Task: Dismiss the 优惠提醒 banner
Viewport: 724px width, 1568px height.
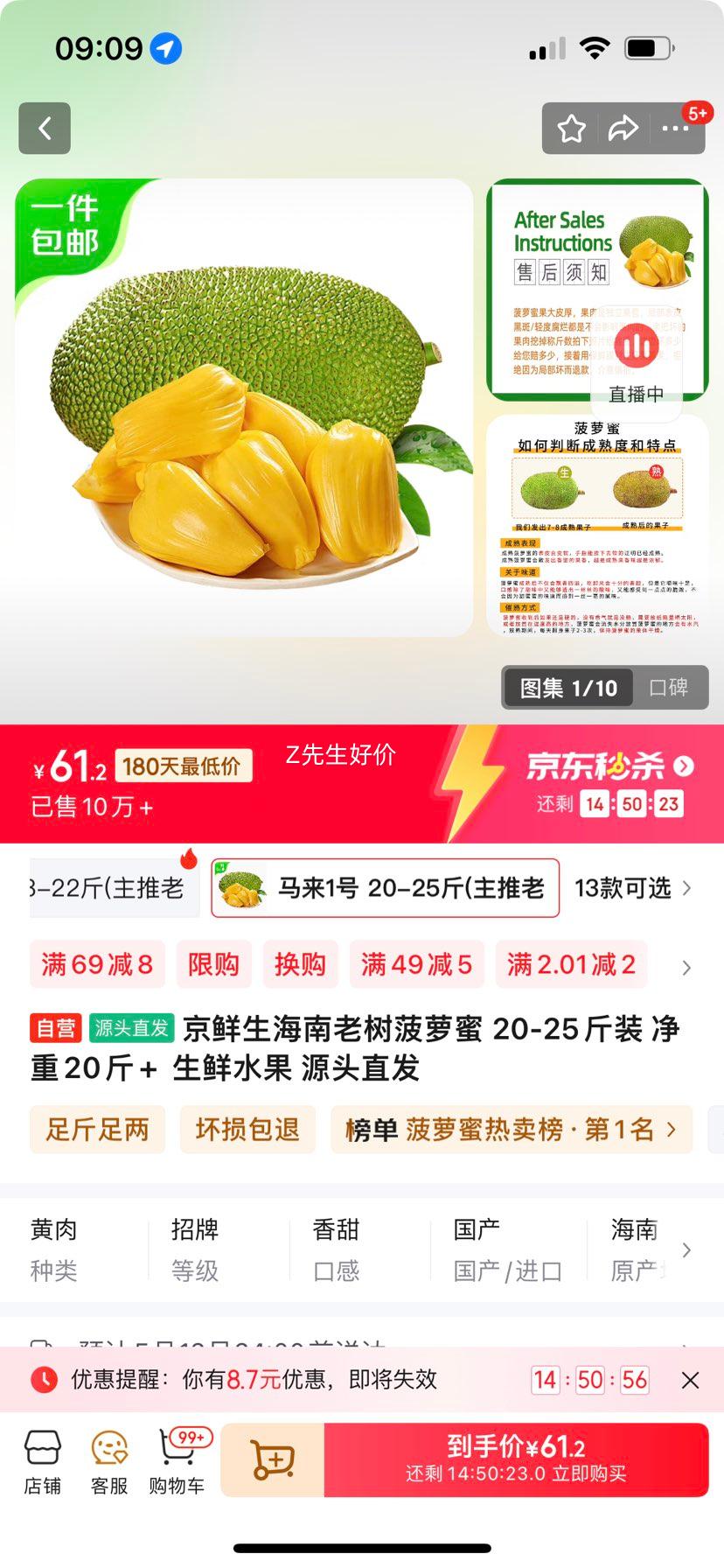Action: tap(690, 1380)
